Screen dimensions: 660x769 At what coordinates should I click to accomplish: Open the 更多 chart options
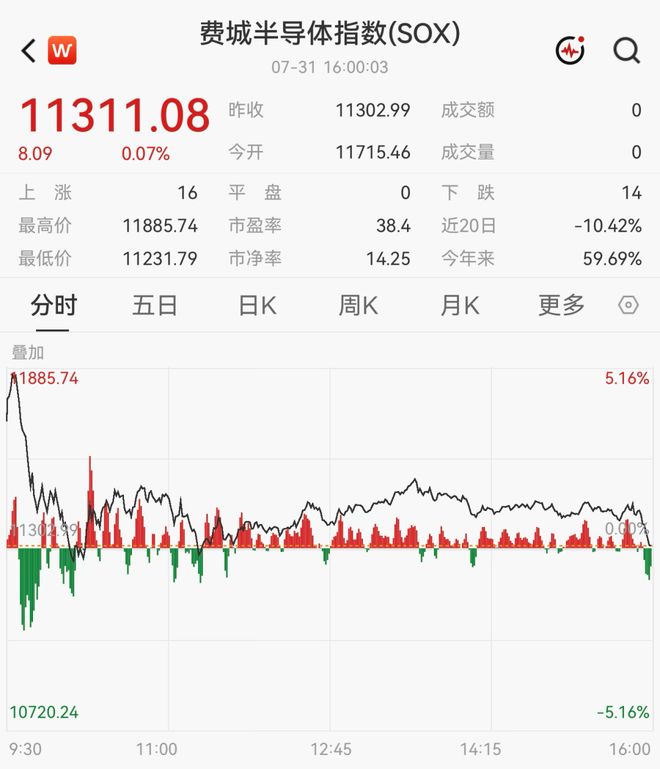(561, 306)
